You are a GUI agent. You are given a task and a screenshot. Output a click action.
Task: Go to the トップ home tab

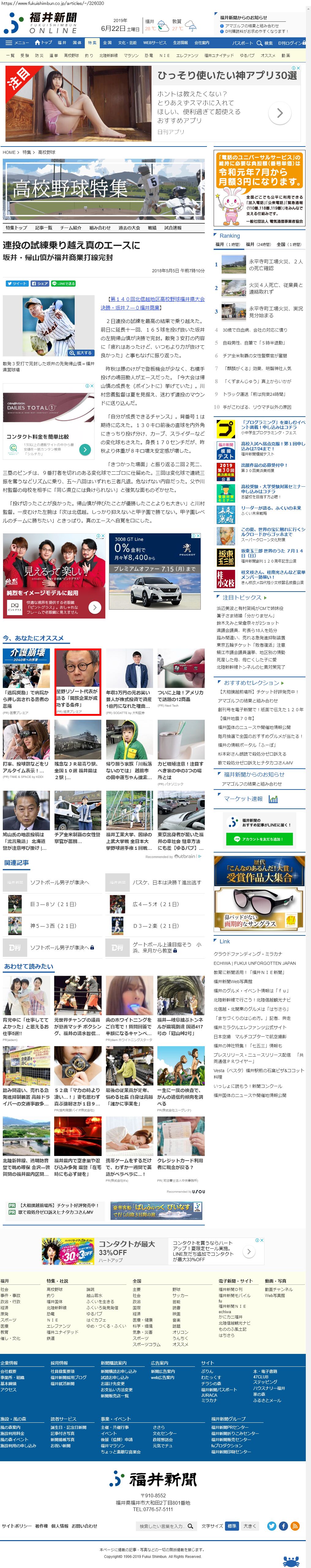(44, 43)
